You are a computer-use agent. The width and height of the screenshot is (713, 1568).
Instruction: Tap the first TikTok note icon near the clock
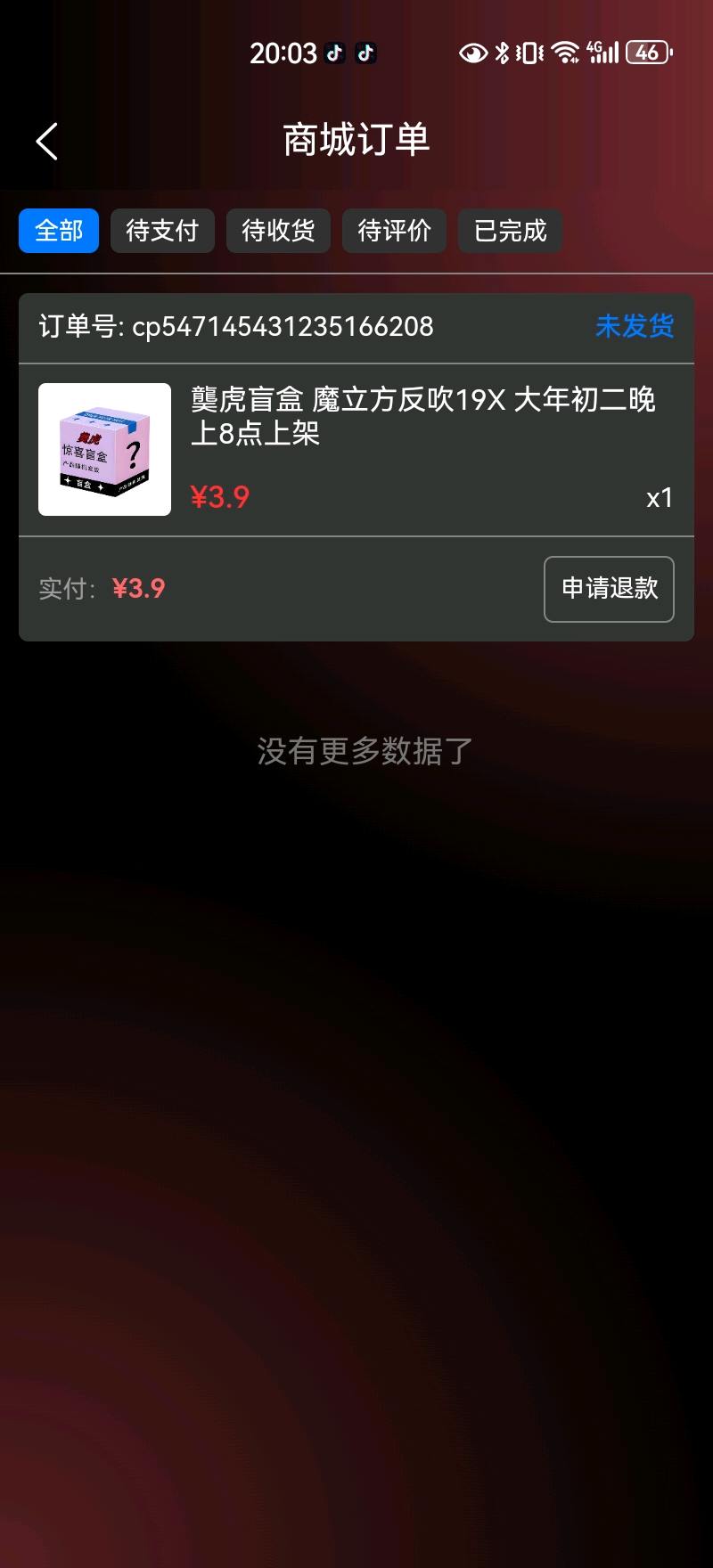coord(334,53)
